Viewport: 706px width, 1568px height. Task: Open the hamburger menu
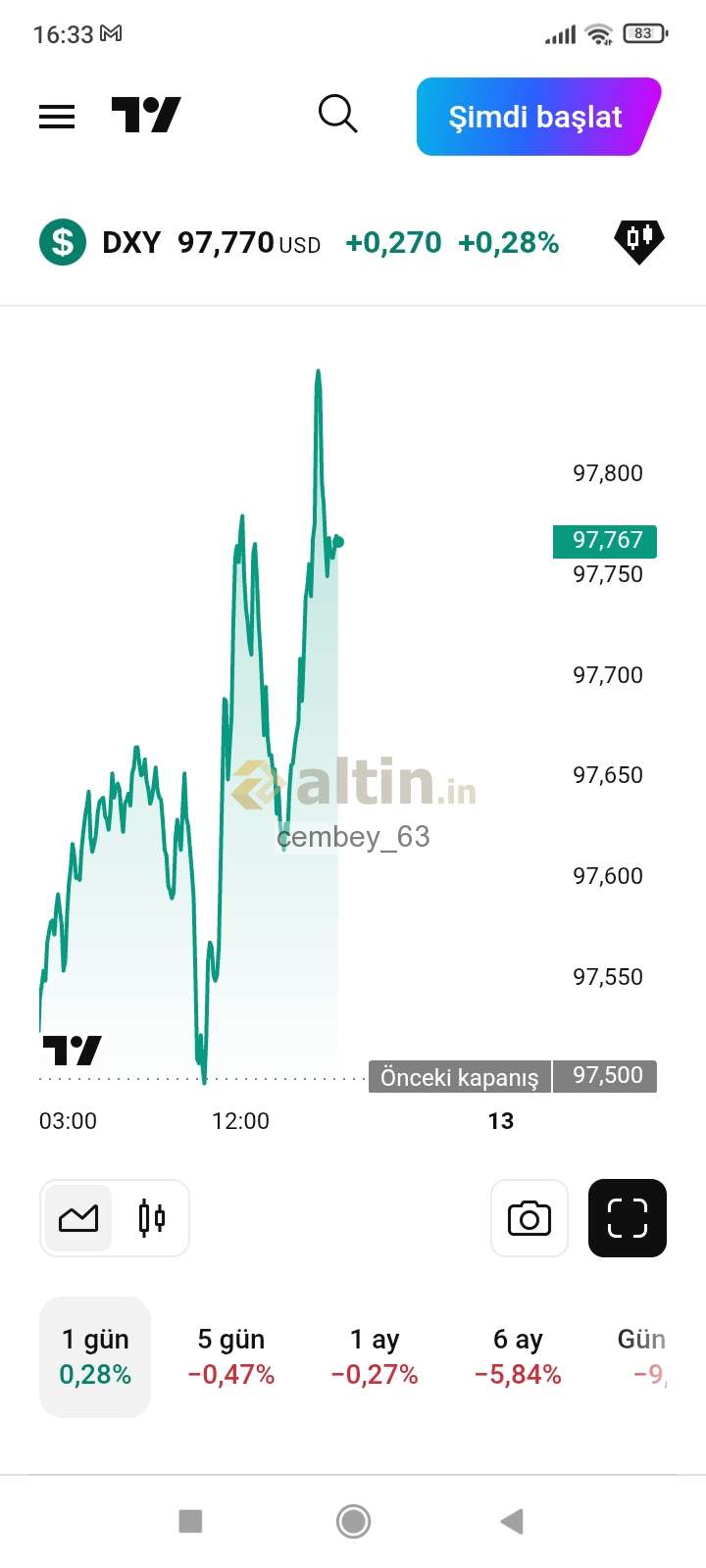coord(57,117)
